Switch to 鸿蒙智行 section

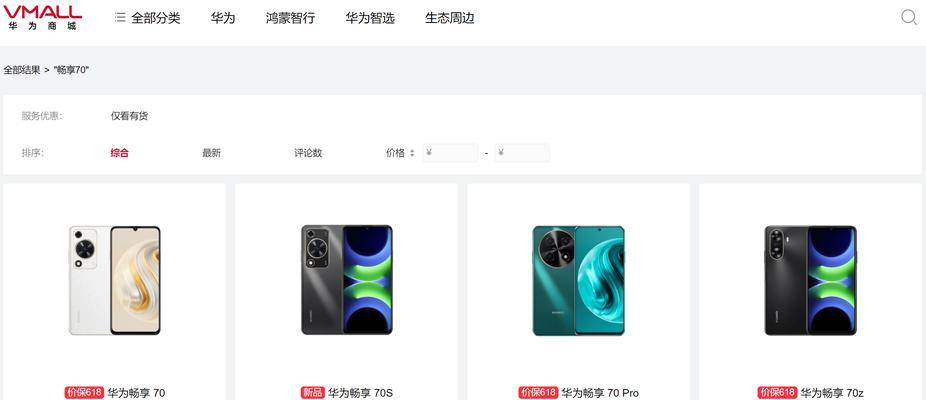(290, 18)
